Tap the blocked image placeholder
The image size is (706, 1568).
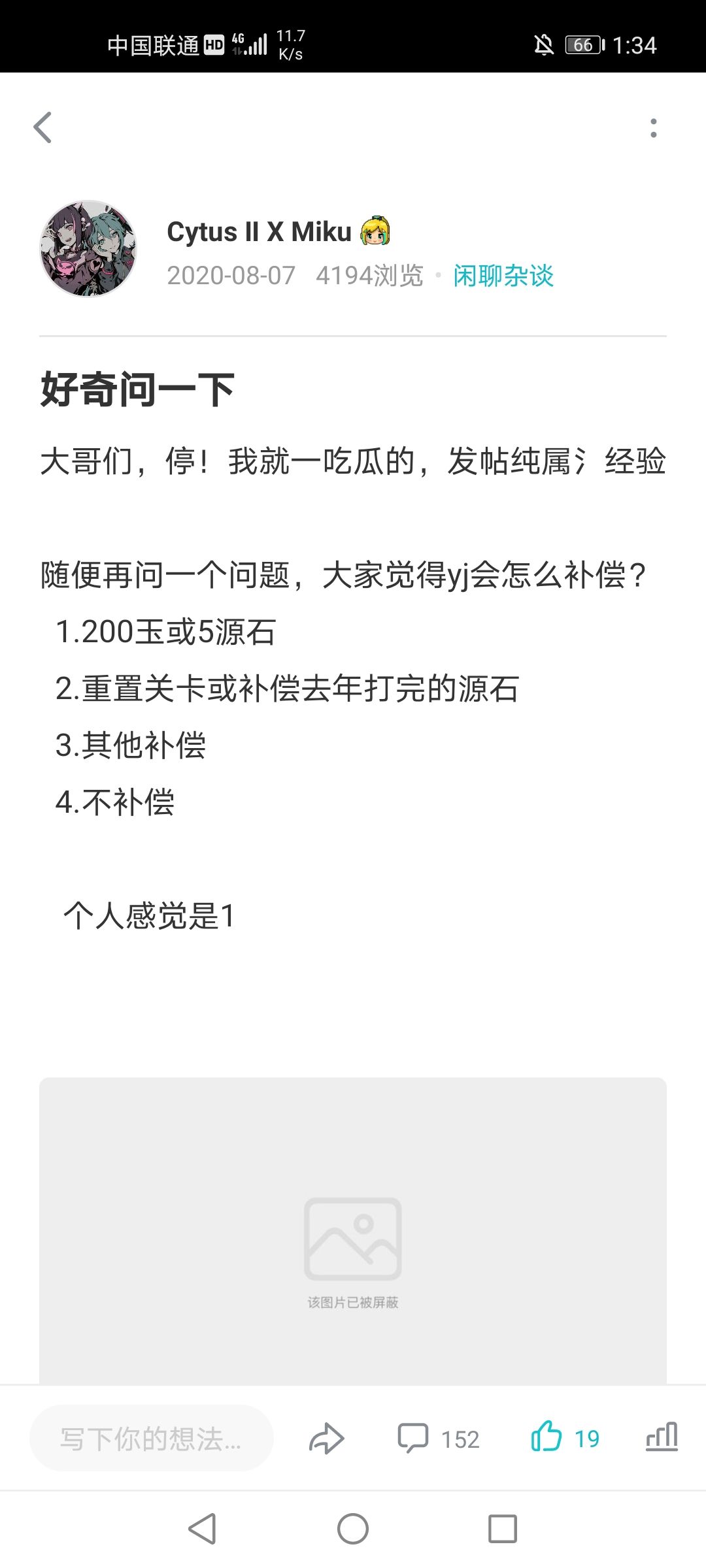pos(353,1231)
